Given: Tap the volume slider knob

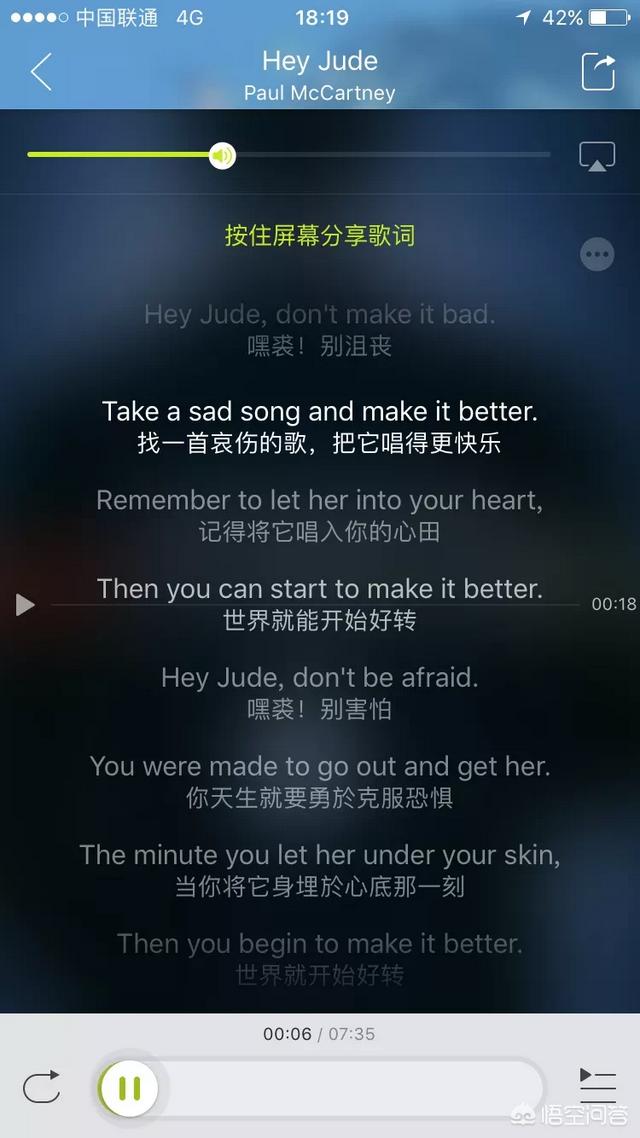Looking at the screenshot, I should tap(222, 155).
